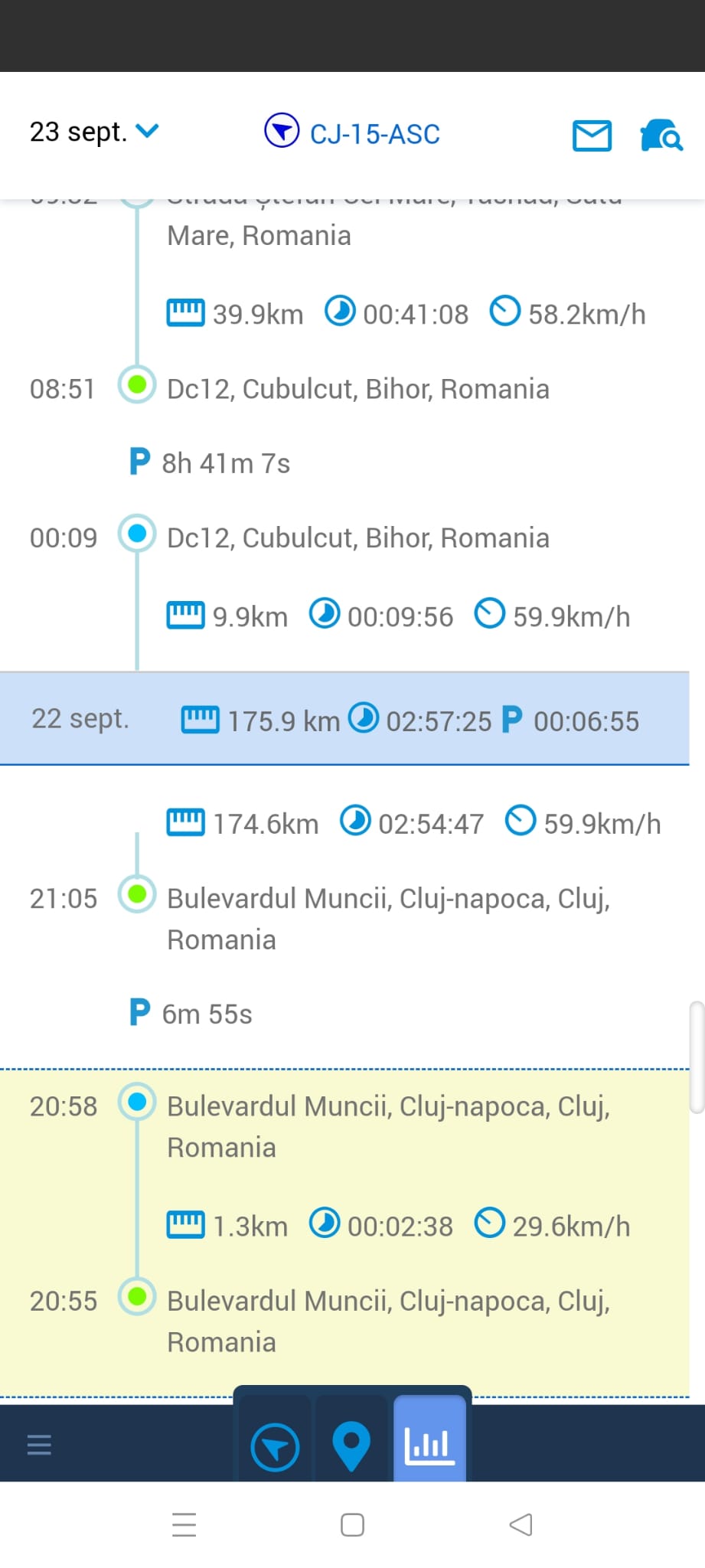The image size is (705, 1568).
Task: Select the 08:51 Dc12 Cubulcut stop
Action: [x=344, y=388]
